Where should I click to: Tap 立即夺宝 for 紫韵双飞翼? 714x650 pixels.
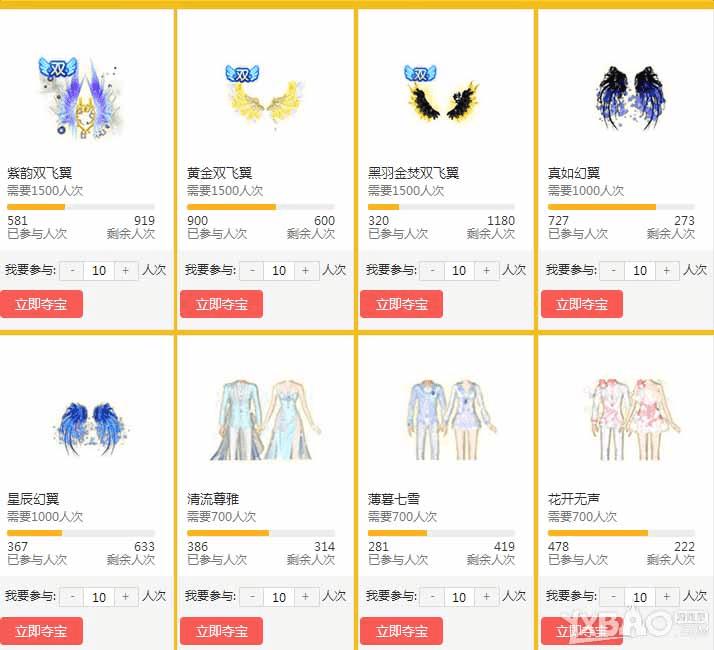(x=41, y=304)
